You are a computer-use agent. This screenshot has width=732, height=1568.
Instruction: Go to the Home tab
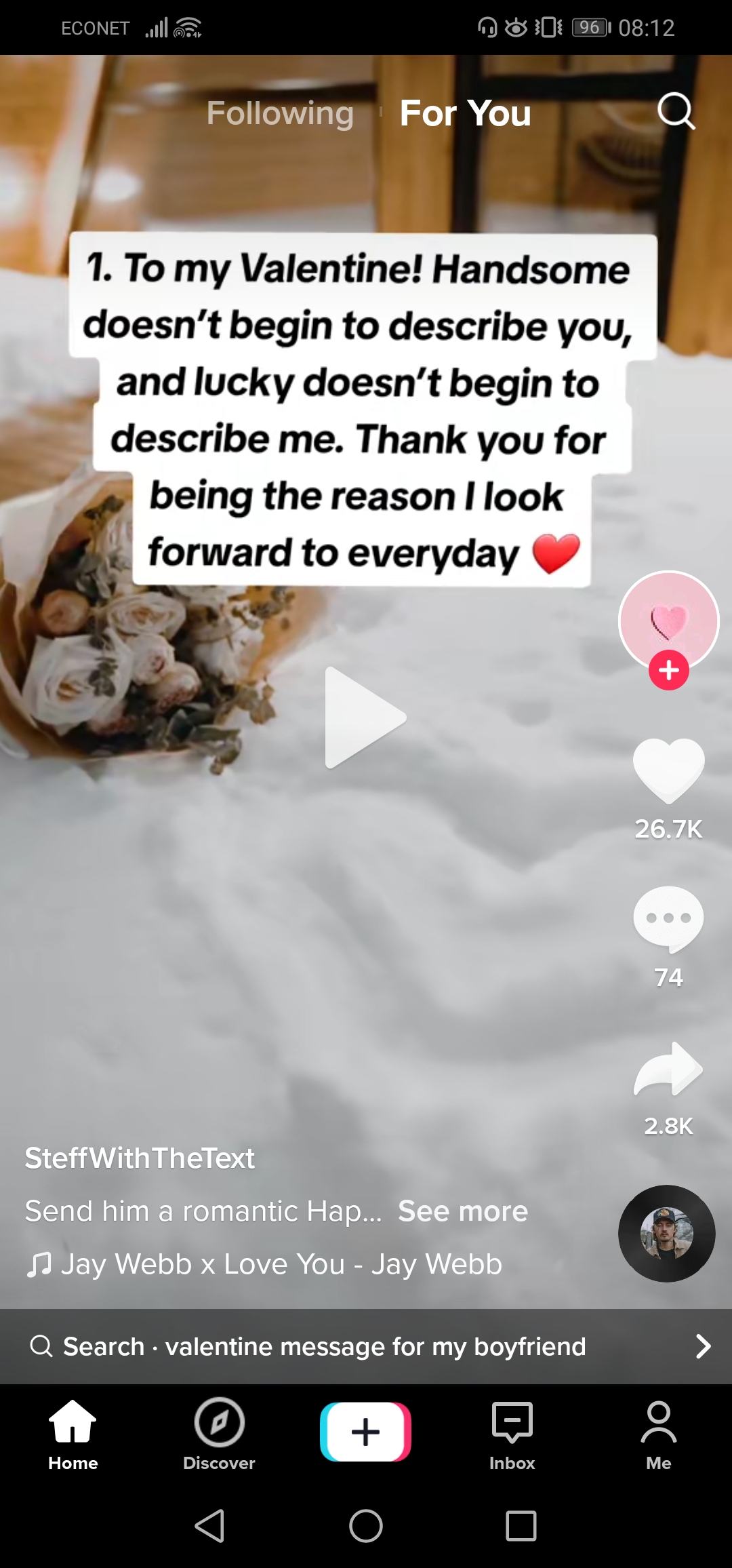[73, 1434]
